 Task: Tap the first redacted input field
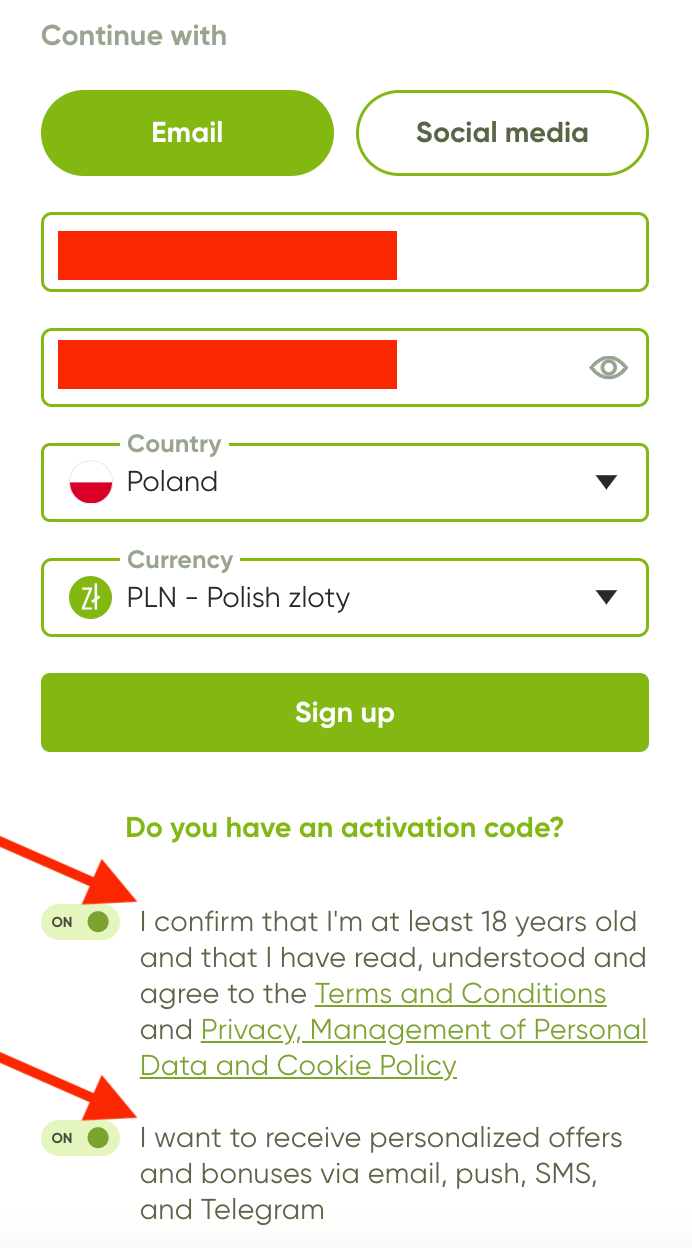click(x=345, y=252)
